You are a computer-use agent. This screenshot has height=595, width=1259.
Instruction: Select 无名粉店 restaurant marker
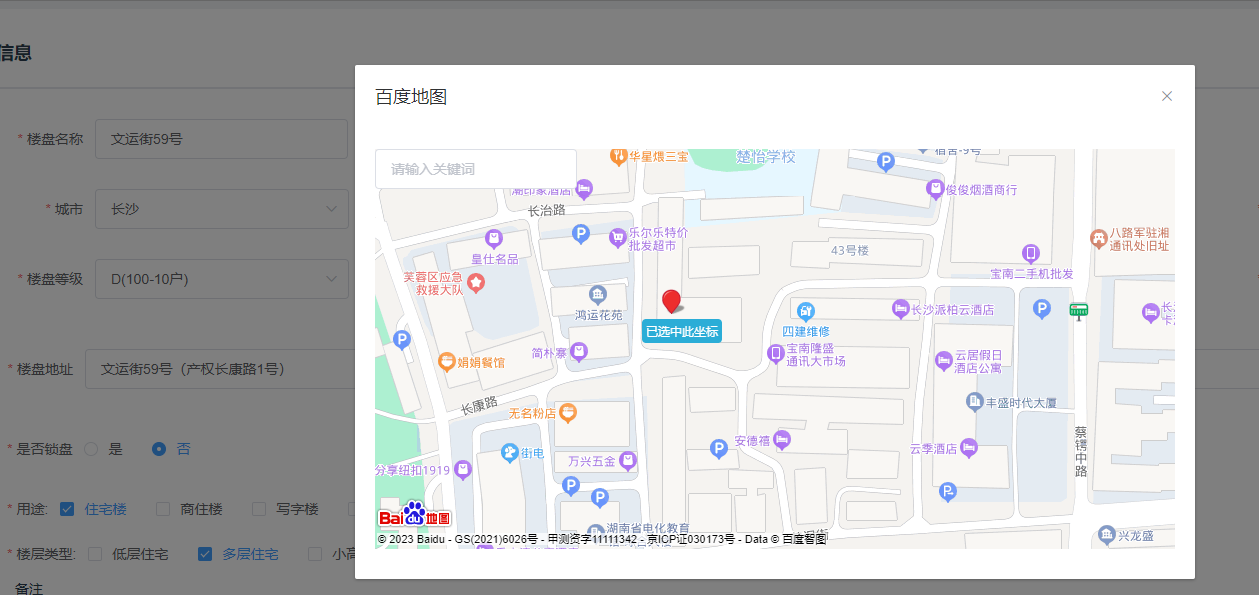[x=568, y=411]
